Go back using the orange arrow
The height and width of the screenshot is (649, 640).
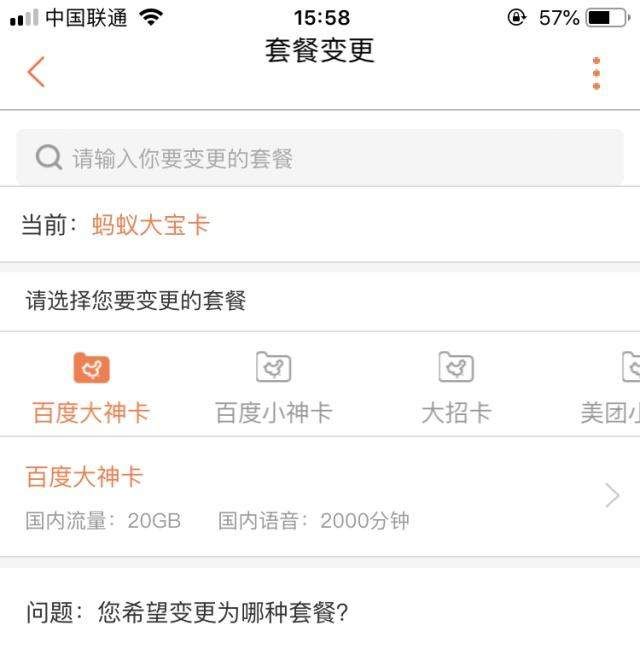36,72
